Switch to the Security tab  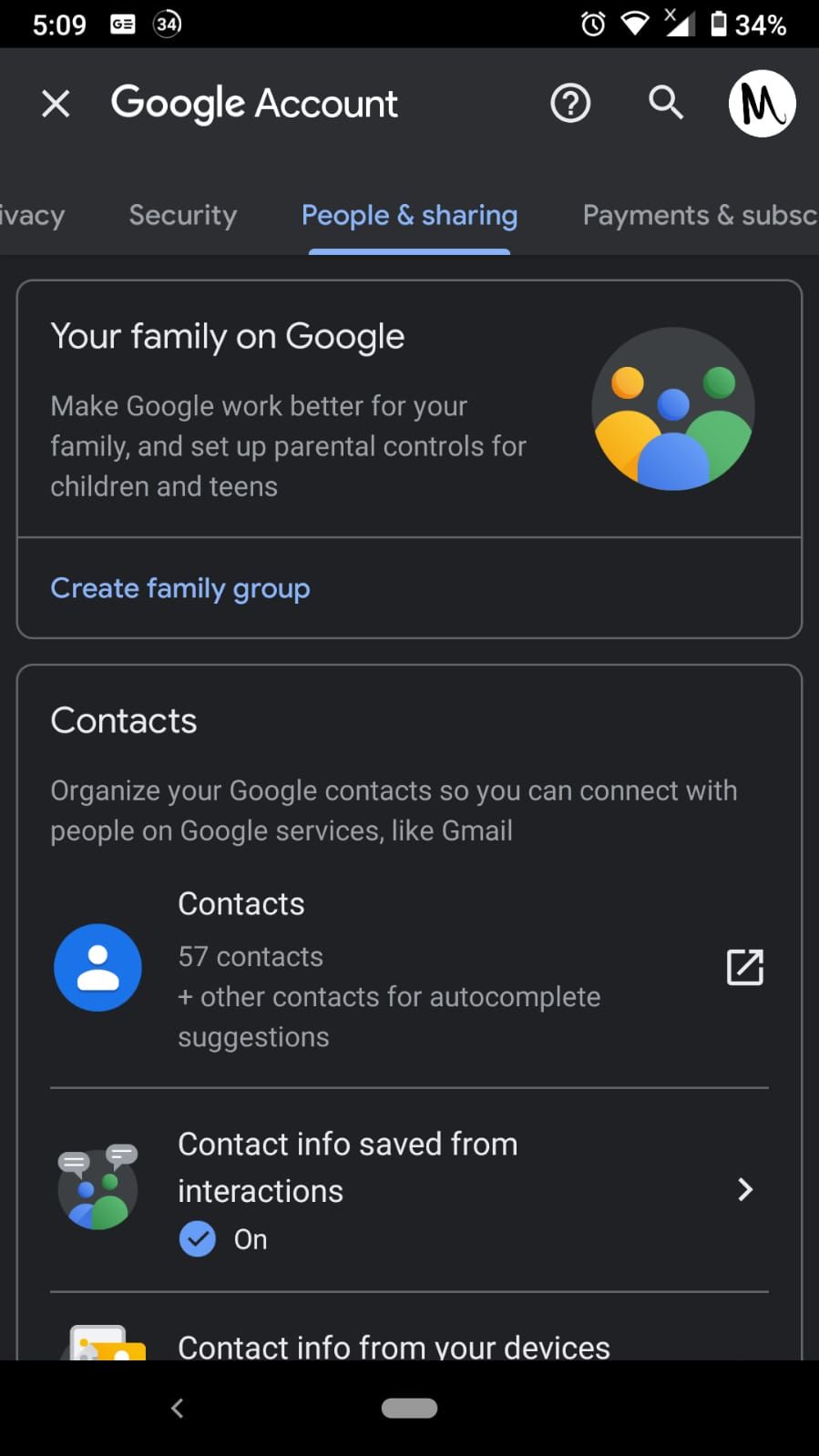(x=181, y=216)
